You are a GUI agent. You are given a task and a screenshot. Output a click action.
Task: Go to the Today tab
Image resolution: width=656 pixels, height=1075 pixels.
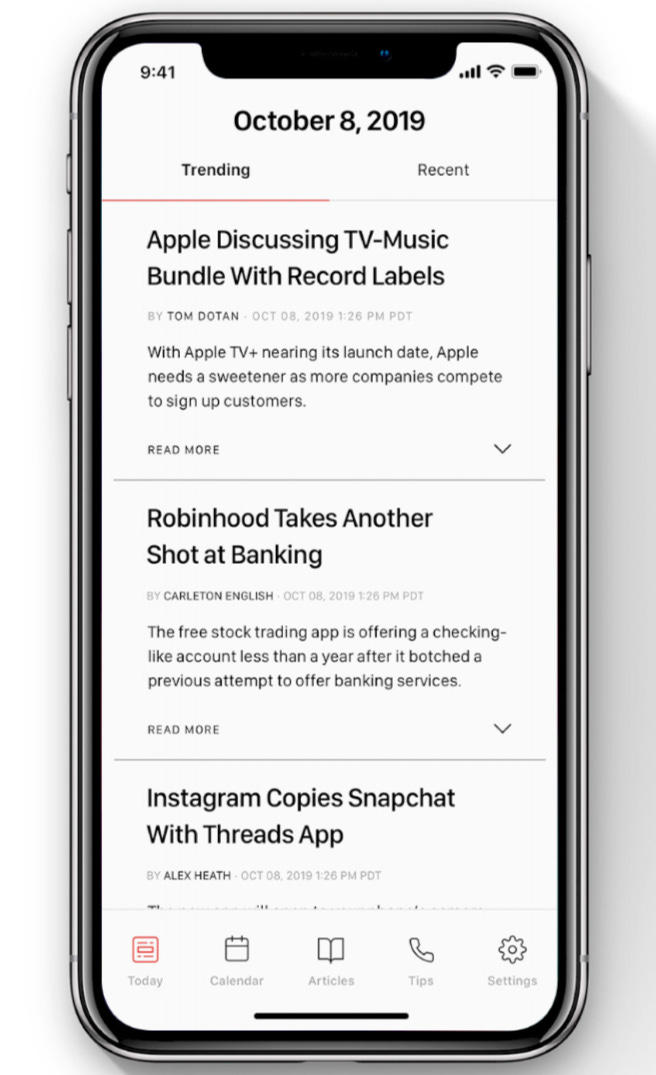145,960
